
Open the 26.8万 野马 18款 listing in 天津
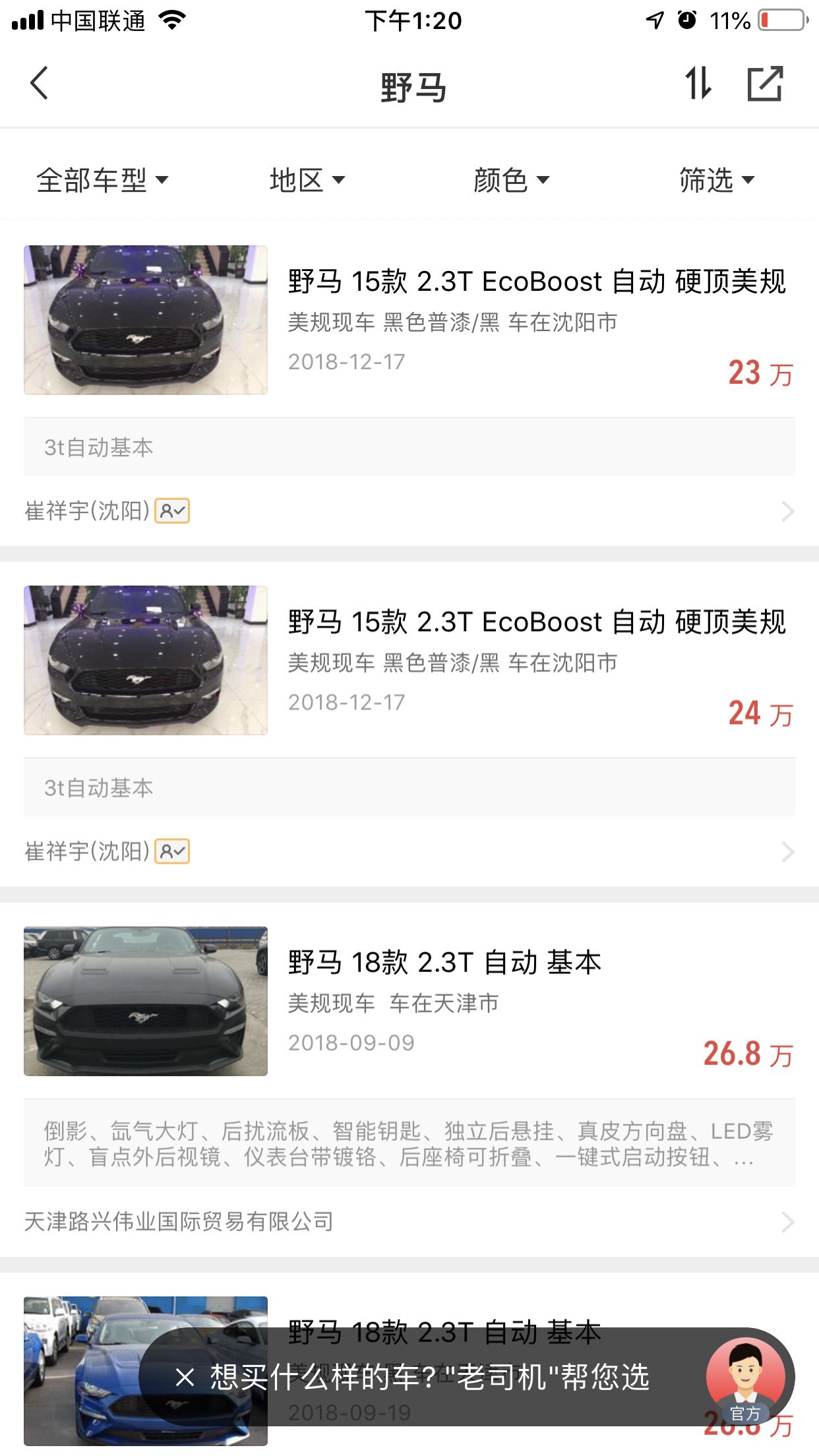click(x=409, y=1001)
